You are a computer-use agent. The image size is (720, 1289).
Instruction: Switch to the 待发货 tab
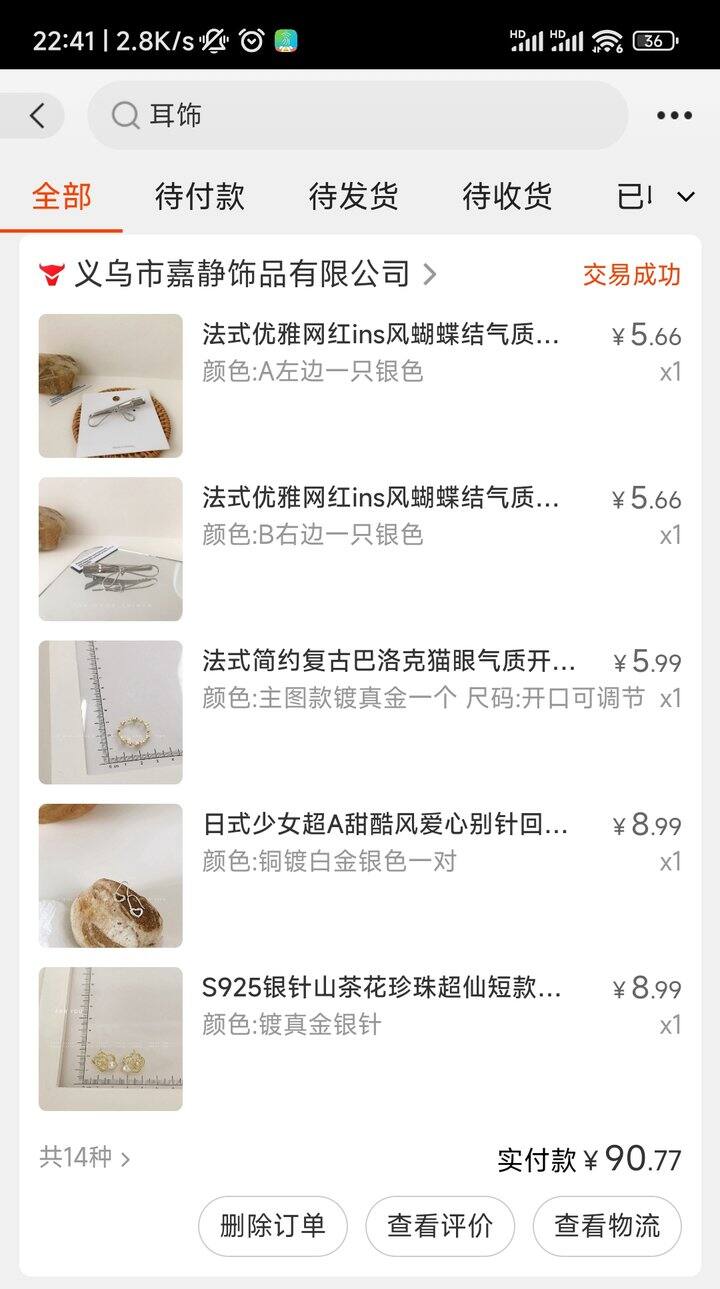coord(353,196)
